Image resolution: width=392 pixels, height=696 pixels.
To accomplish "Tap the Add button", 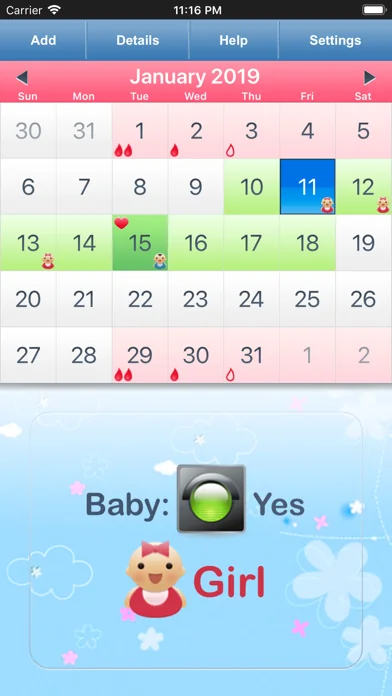I will pyautogui.click(x=43, y=40).
